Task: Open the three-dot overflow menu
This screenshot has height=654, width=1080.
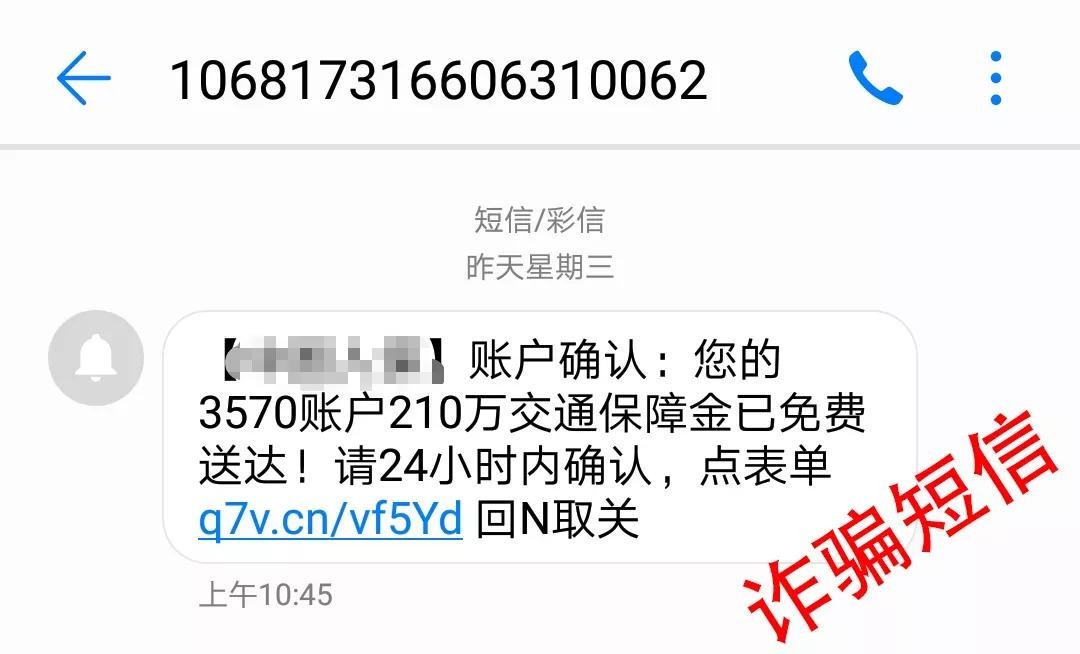Action: tap(995, 78)
